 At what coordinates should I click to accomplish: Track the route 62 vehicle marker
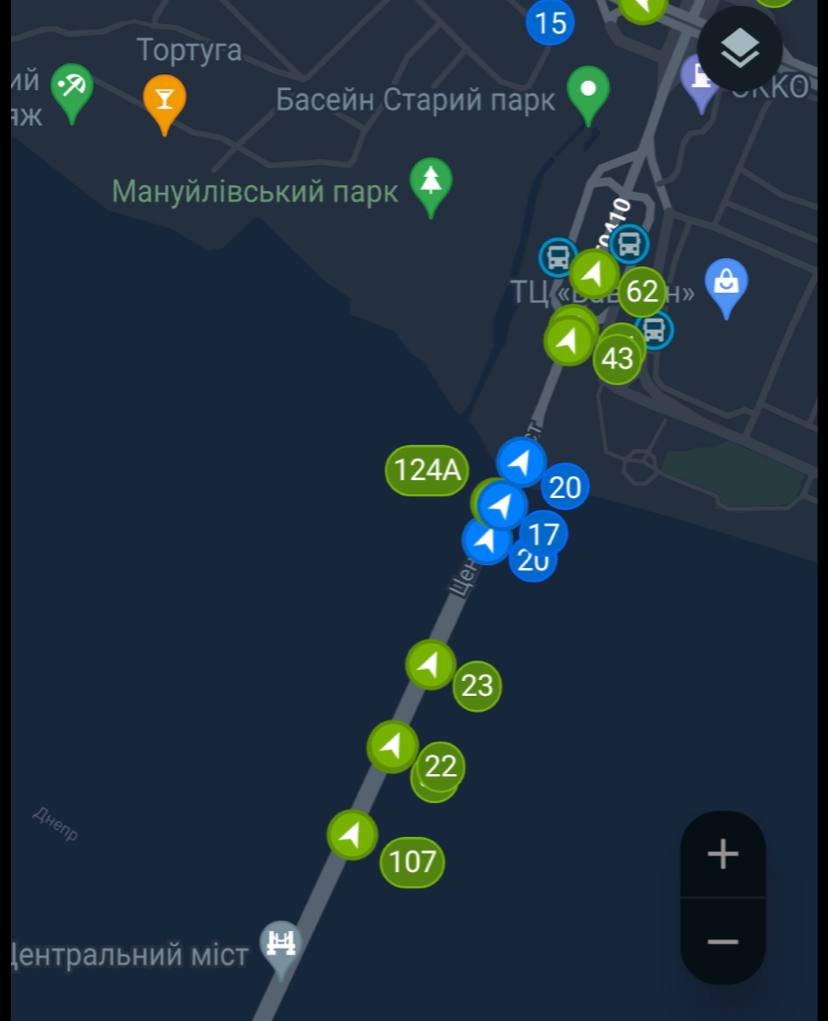tap(641, 292)
